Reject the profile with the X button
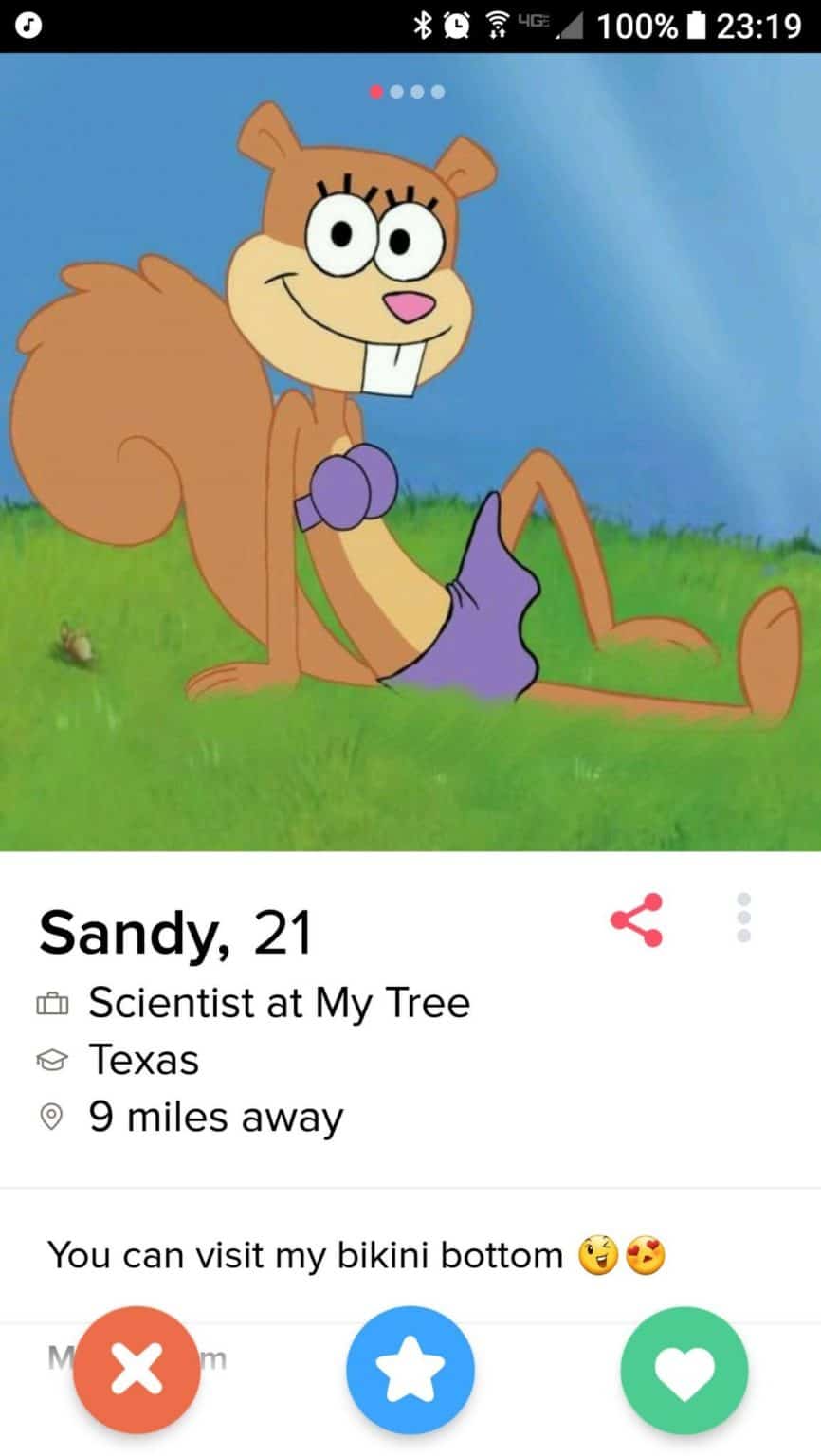 (137, 1371)
